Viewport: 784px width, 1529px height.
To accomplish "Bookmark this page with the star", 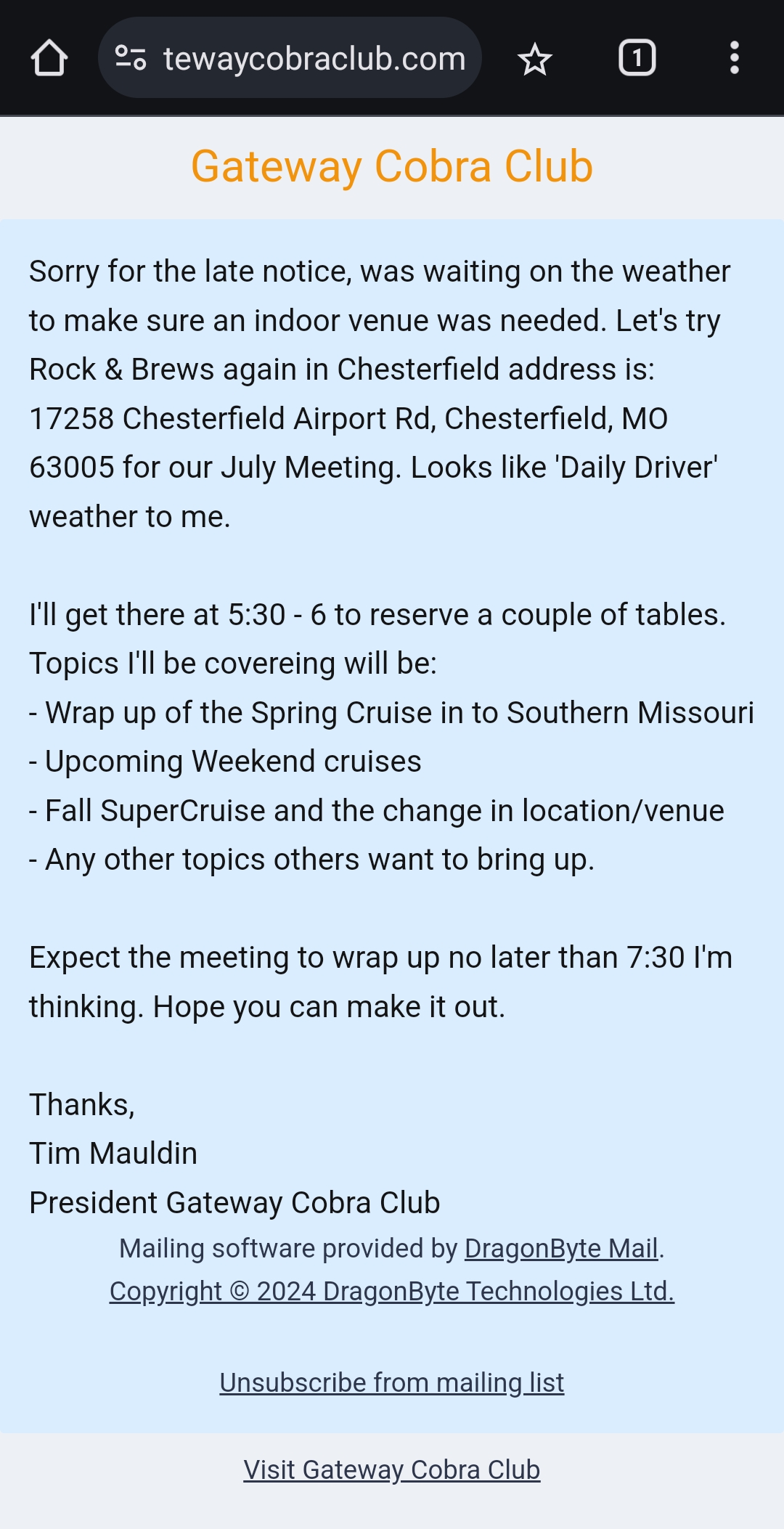I will [x=535, y=58].
